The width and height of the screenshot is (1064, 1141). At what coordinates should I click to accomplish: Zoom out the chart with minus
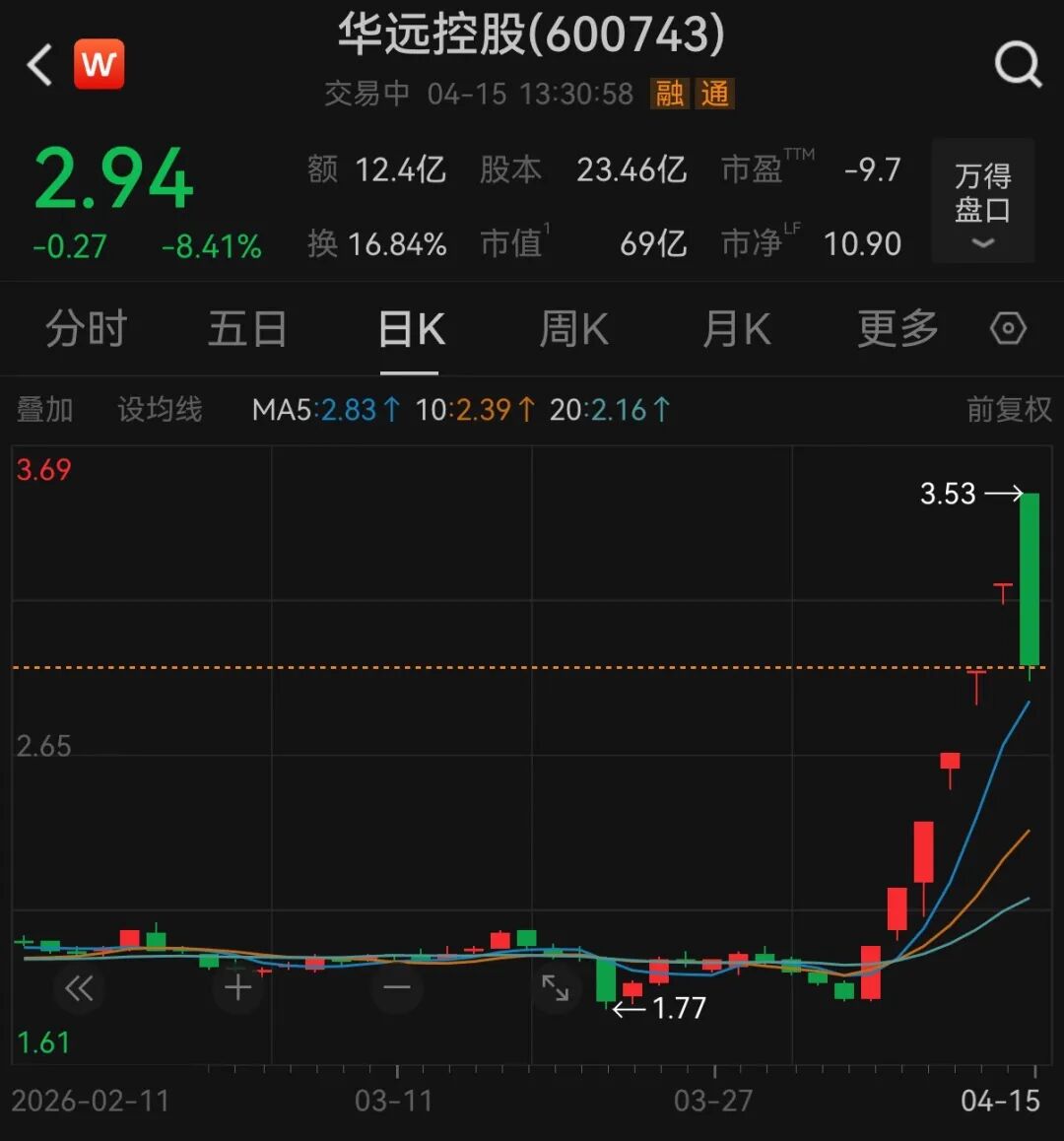[x=397, y=988]
